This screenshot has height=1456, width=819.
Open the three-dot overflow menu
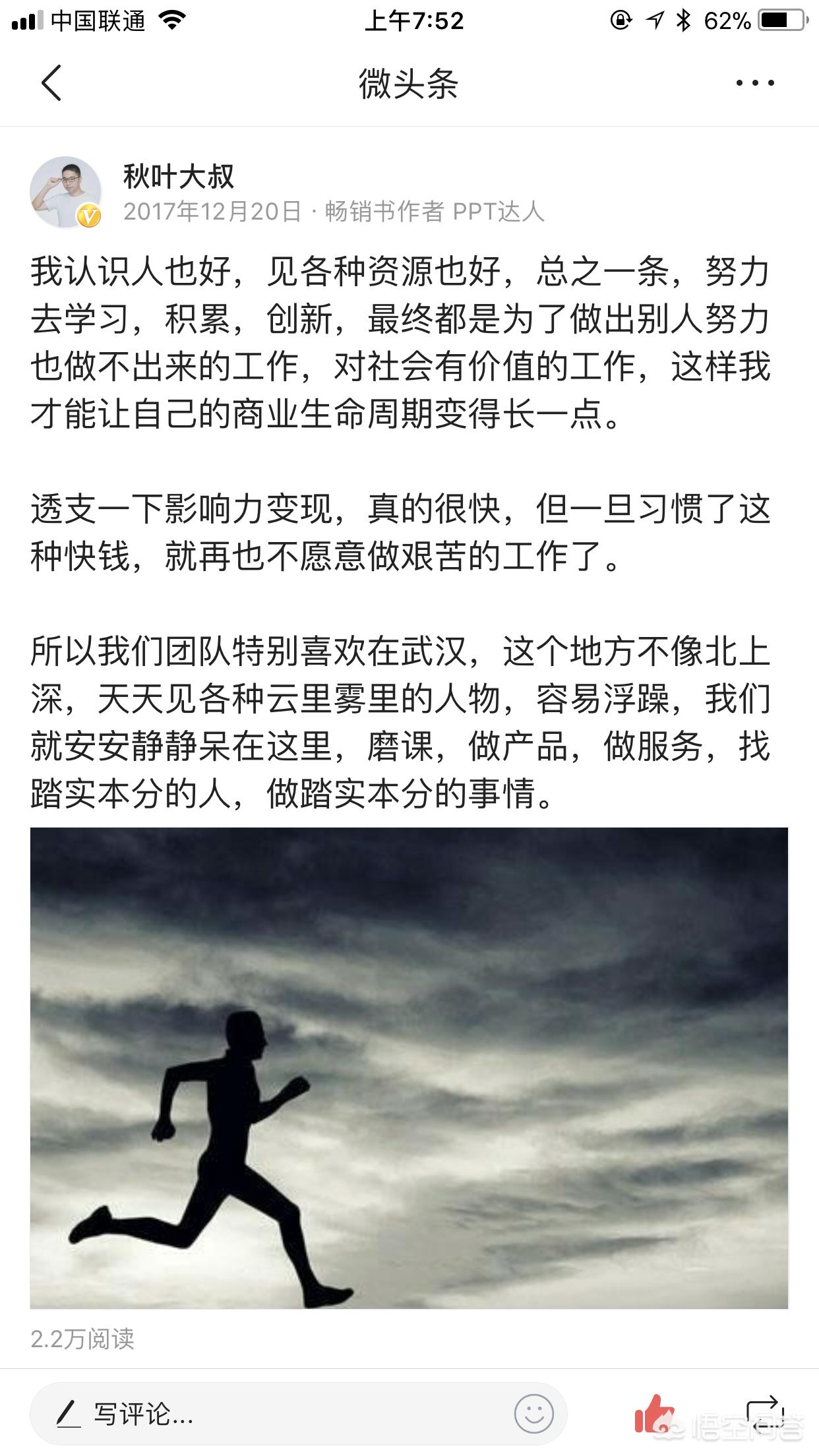click(x=754, y=83)
